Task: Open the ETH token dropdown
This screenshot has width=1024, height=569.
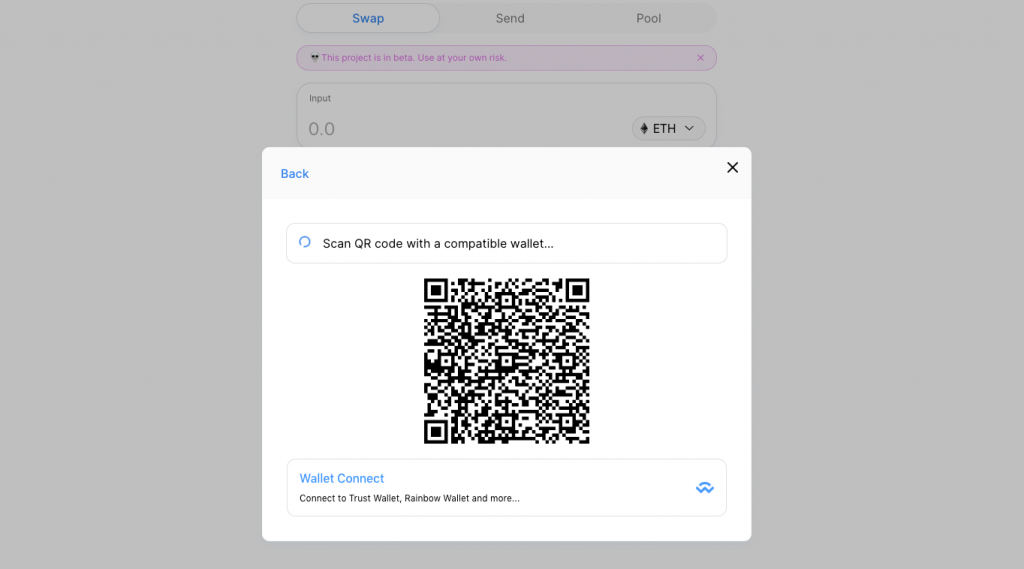Action: tap(668, 129)
